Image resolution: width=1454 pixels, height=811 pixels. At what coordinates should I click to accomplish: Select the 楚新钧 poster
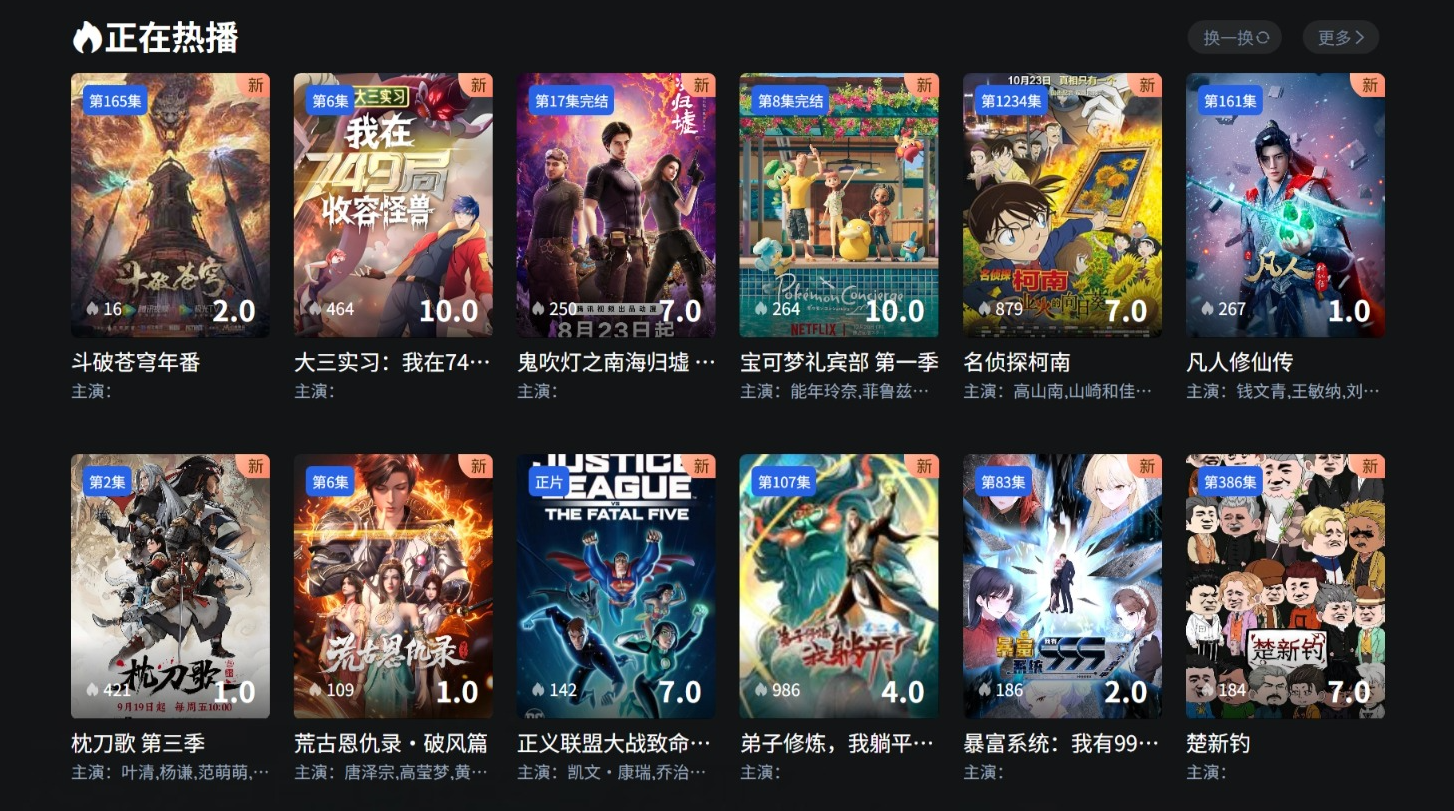coord(1285,586)
